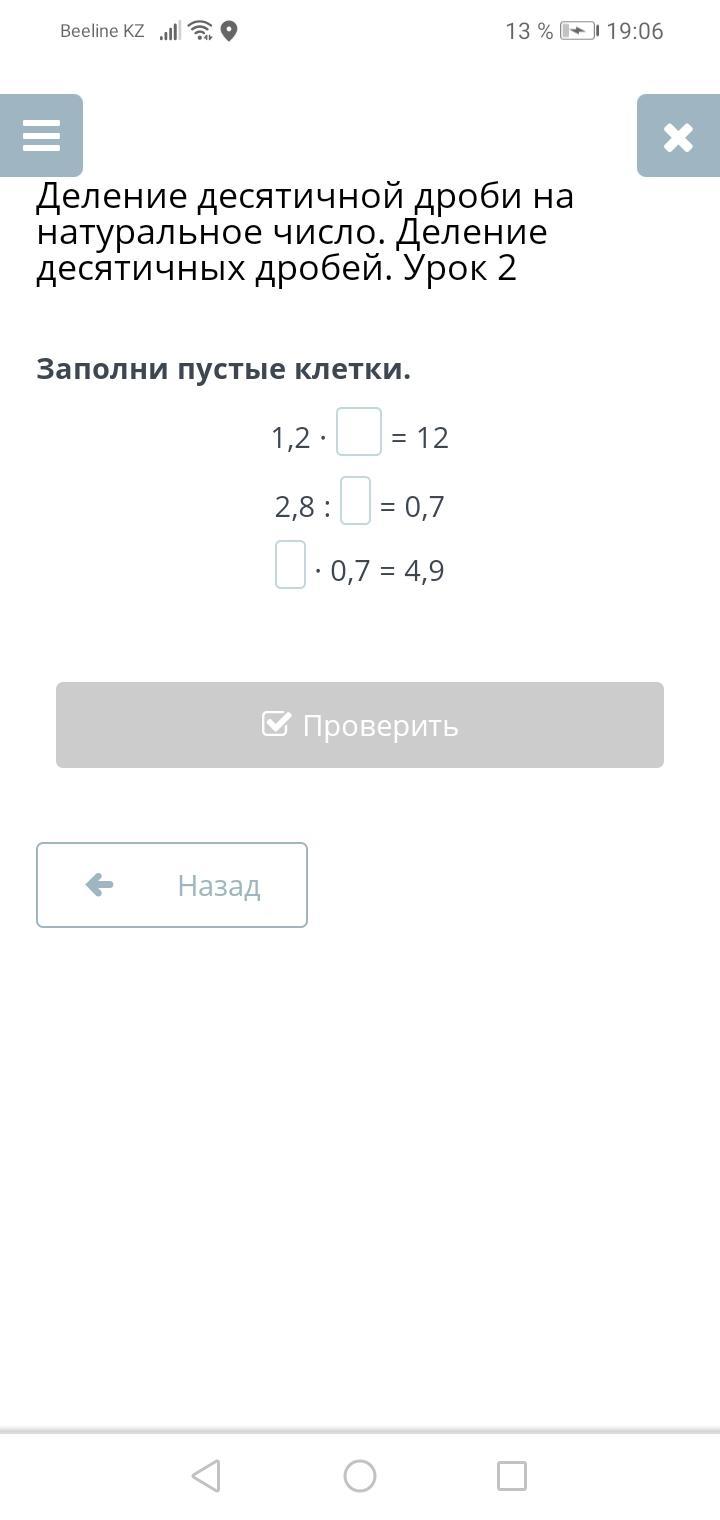Tap the empty box before · 0,7 = 4,9
The width and height of the screenshot is (720, 1520).
coord(290,565)
